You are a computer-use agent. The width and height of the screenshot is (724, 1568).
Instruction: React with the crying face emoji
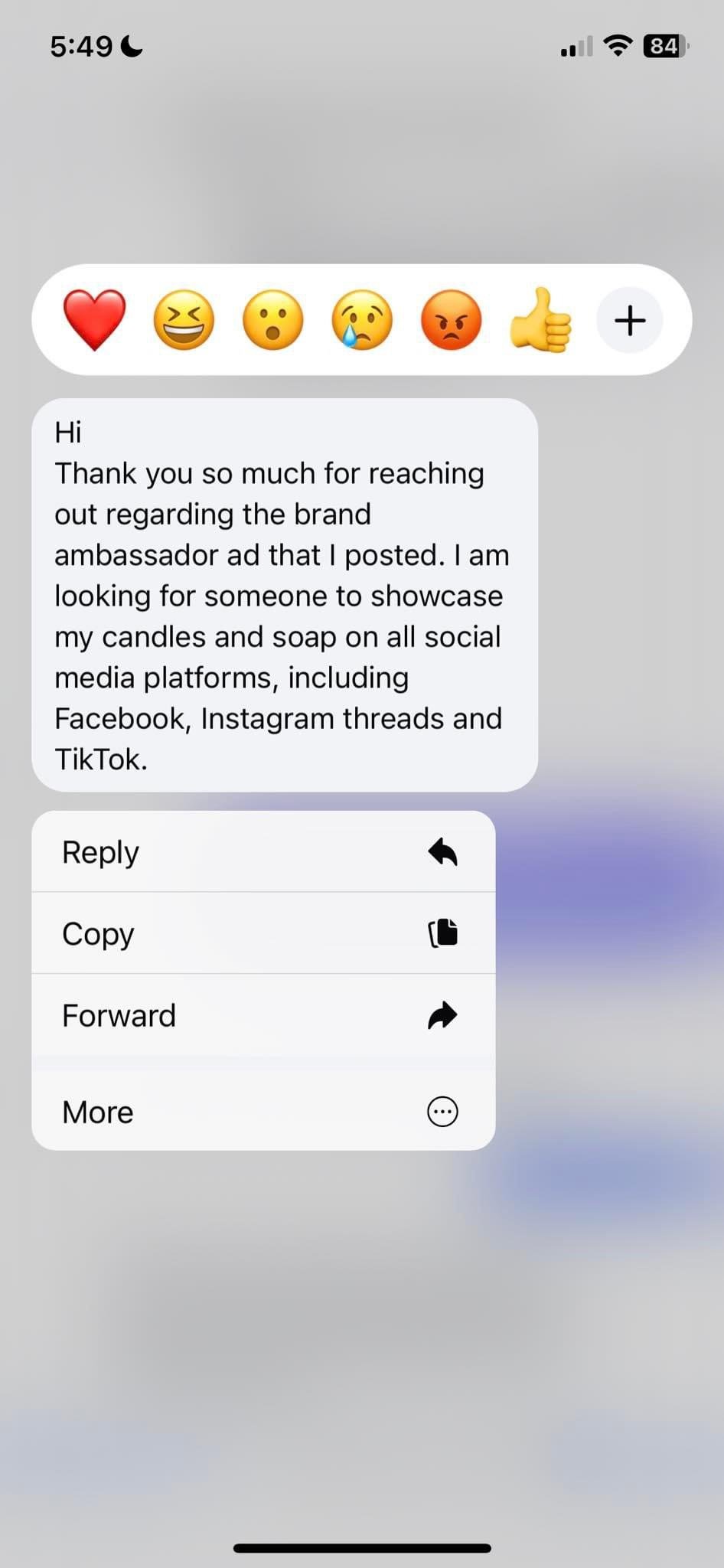tap(362, 320)
